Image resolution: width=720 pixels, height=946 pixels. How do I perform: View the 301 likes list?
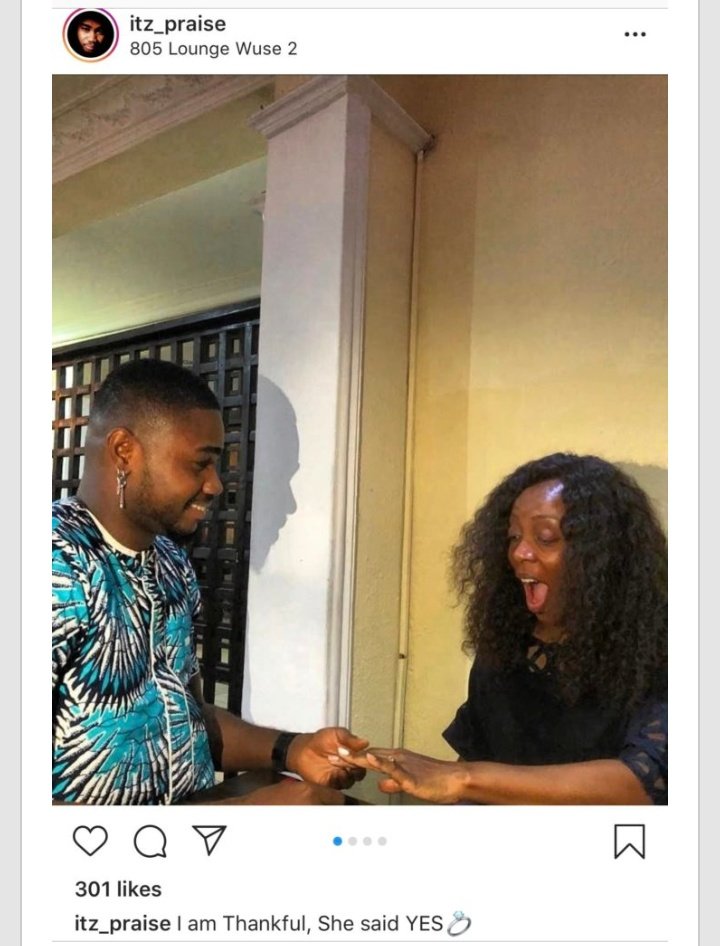[x=118, y=888]
